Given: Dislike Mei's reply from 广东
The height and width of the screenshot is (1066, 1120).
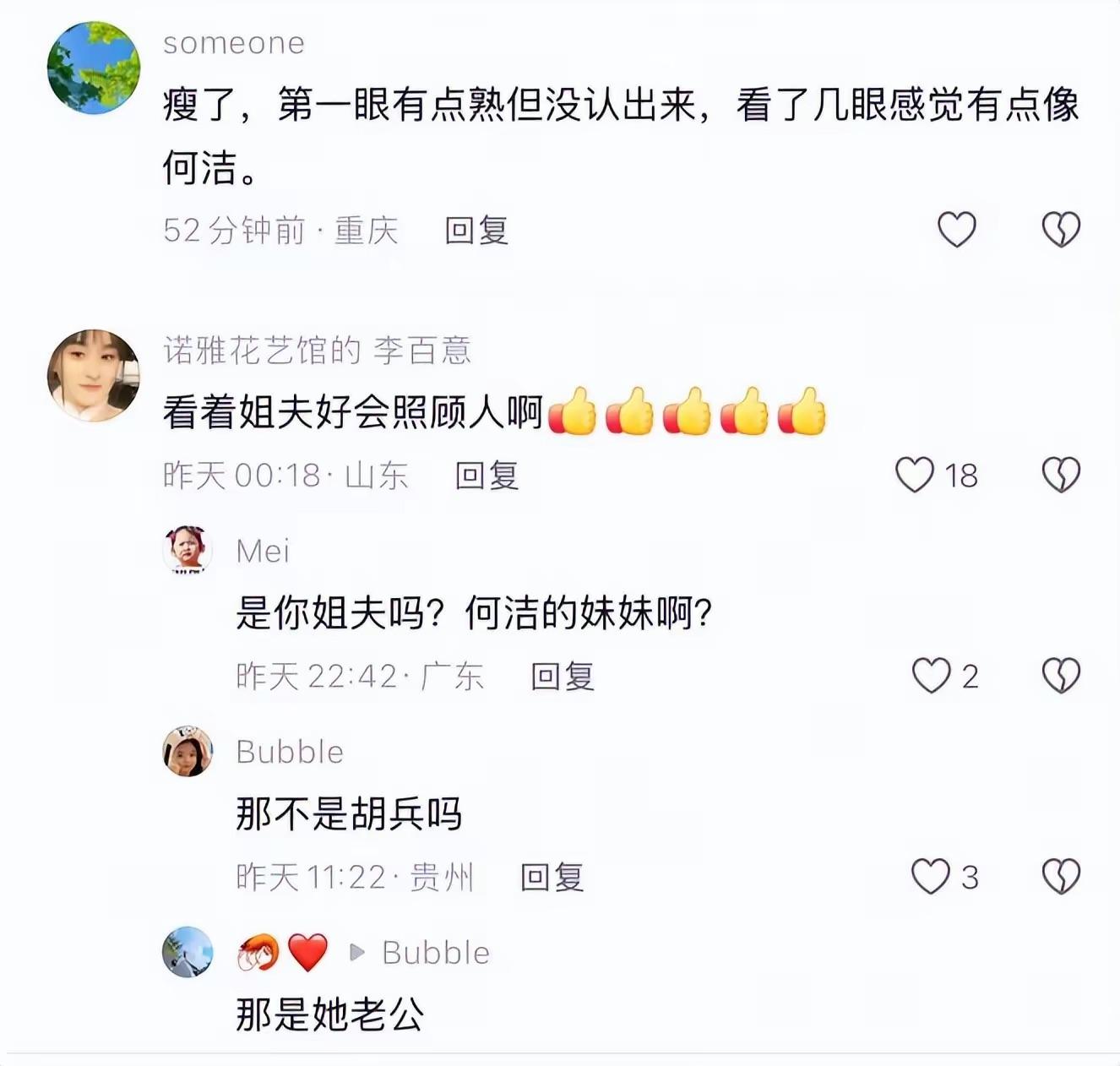Looking at the screenshot, I should (1061, 676).
